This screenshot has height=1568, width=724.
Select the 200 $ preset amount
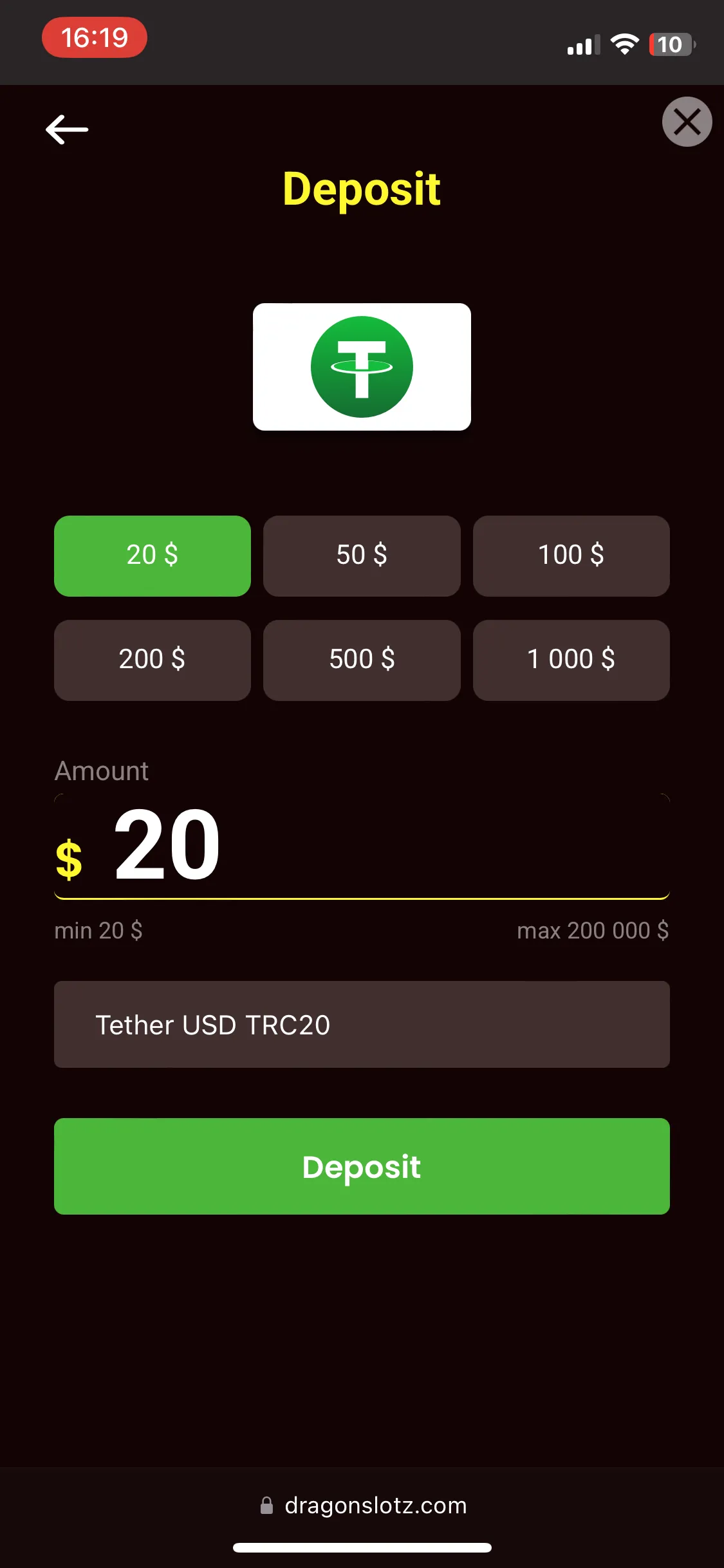[153, 660]
